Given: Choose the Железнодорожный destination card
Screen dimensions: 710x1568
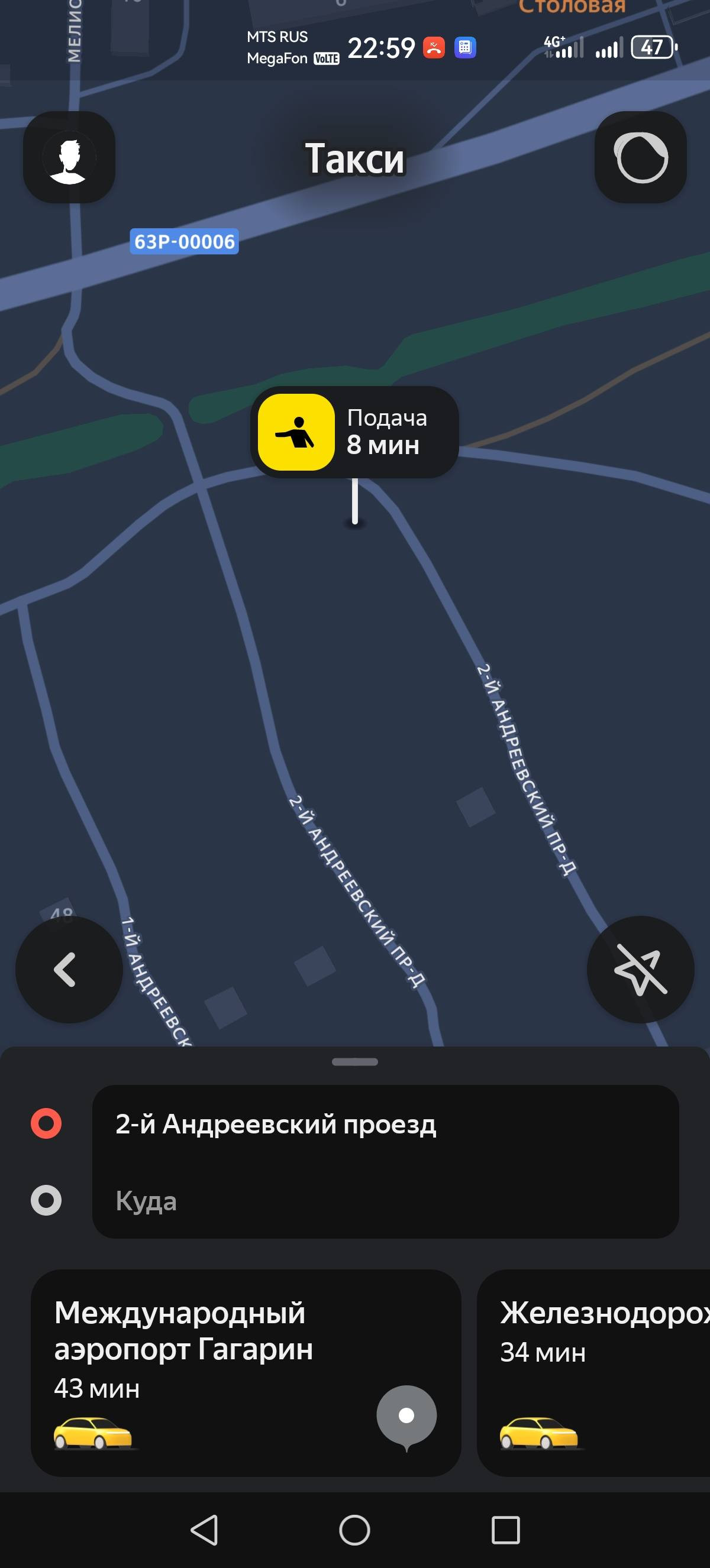Looking at the screenshot, I should click(x=593, y=1372).
